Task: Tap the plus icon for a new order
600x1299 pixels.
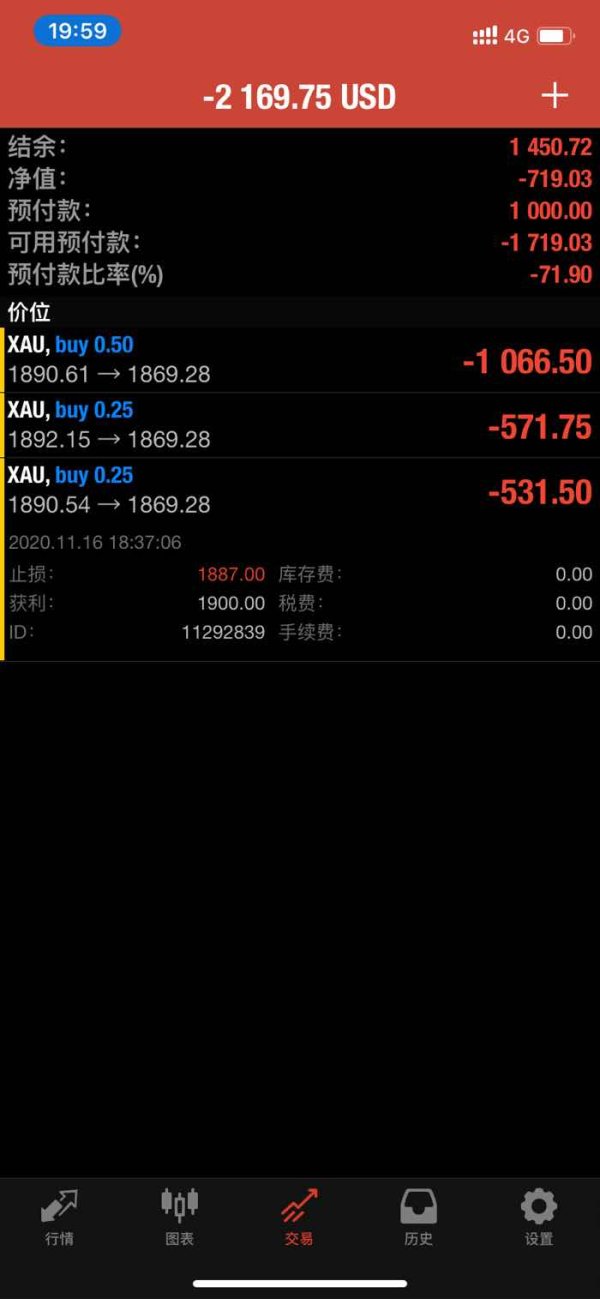Action: pos(554,95)
